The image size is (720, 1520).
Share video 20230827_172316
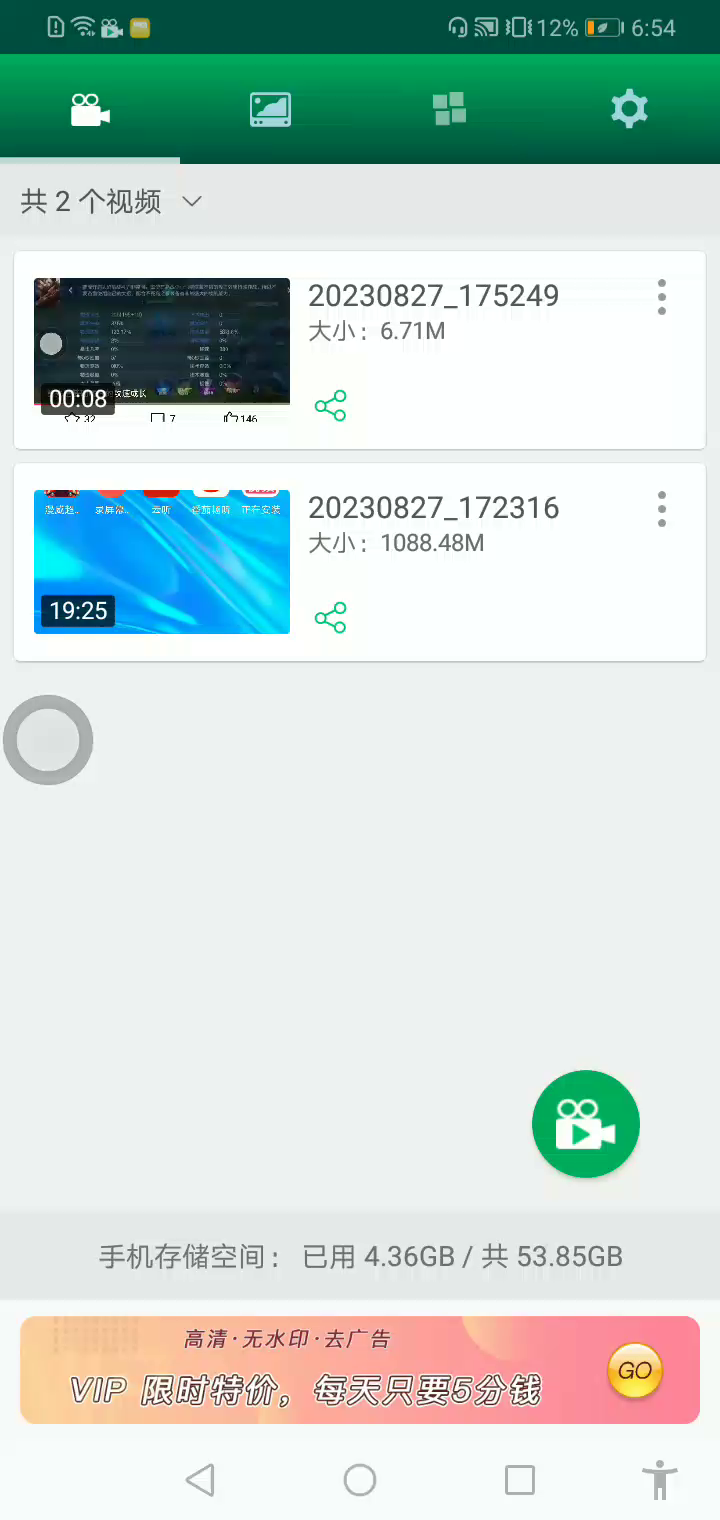[x=330, y=618]
